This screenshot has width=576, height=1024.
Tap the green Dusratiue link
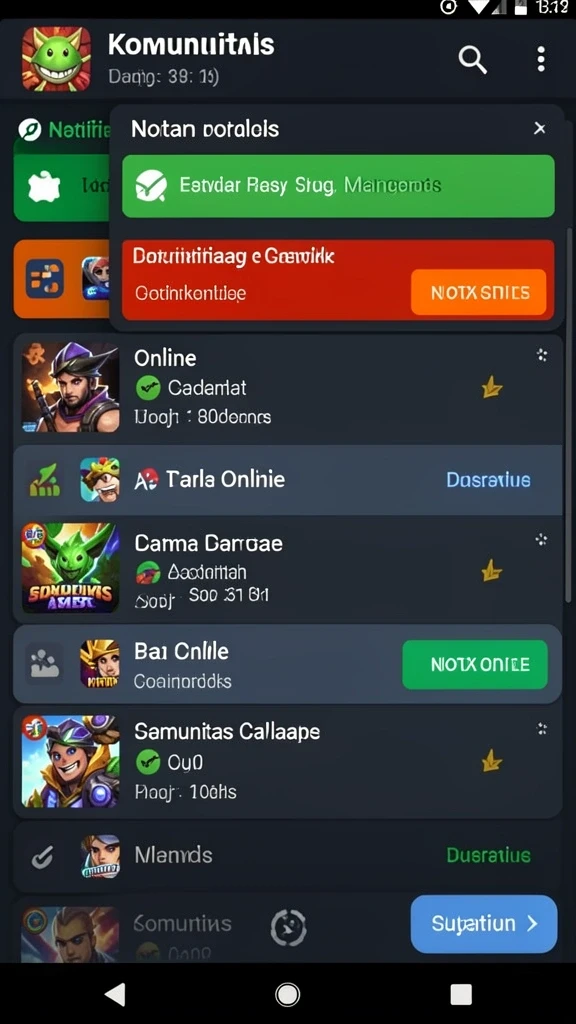[488, 855]
